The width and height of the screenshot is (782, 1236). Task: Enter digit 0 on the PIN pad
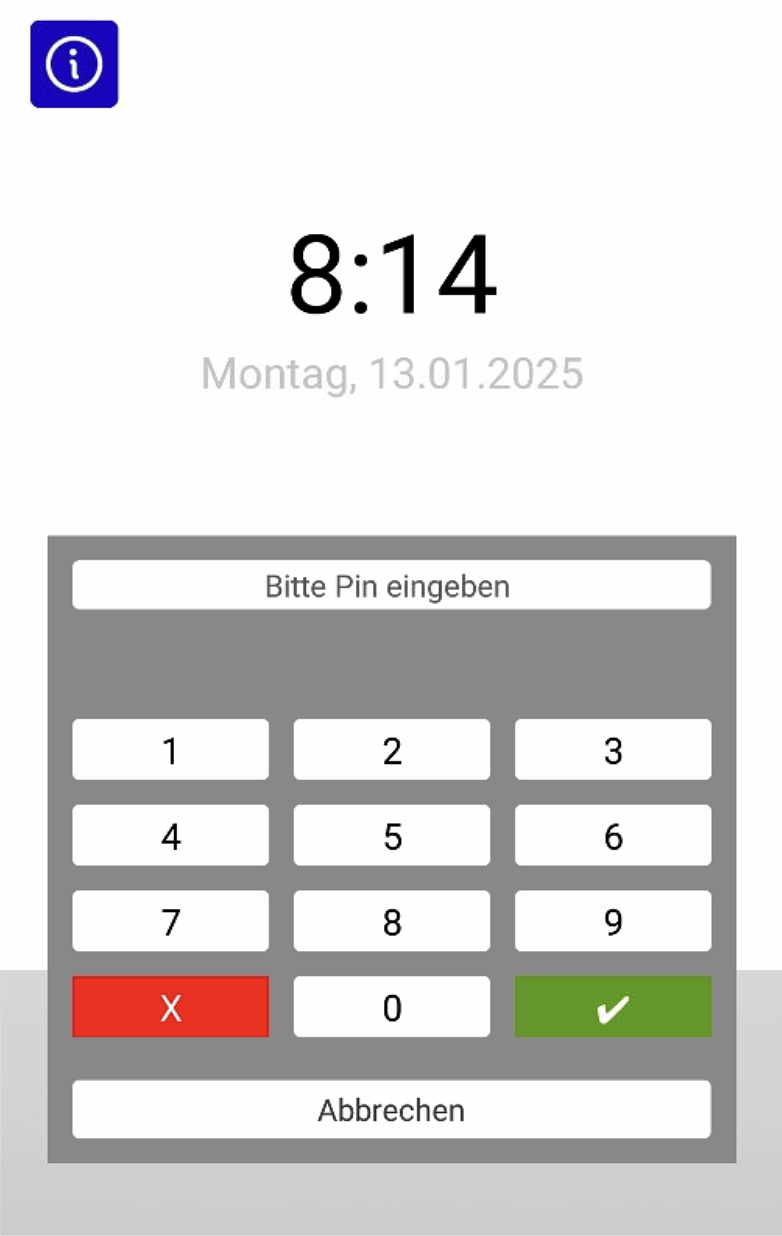392,1007
